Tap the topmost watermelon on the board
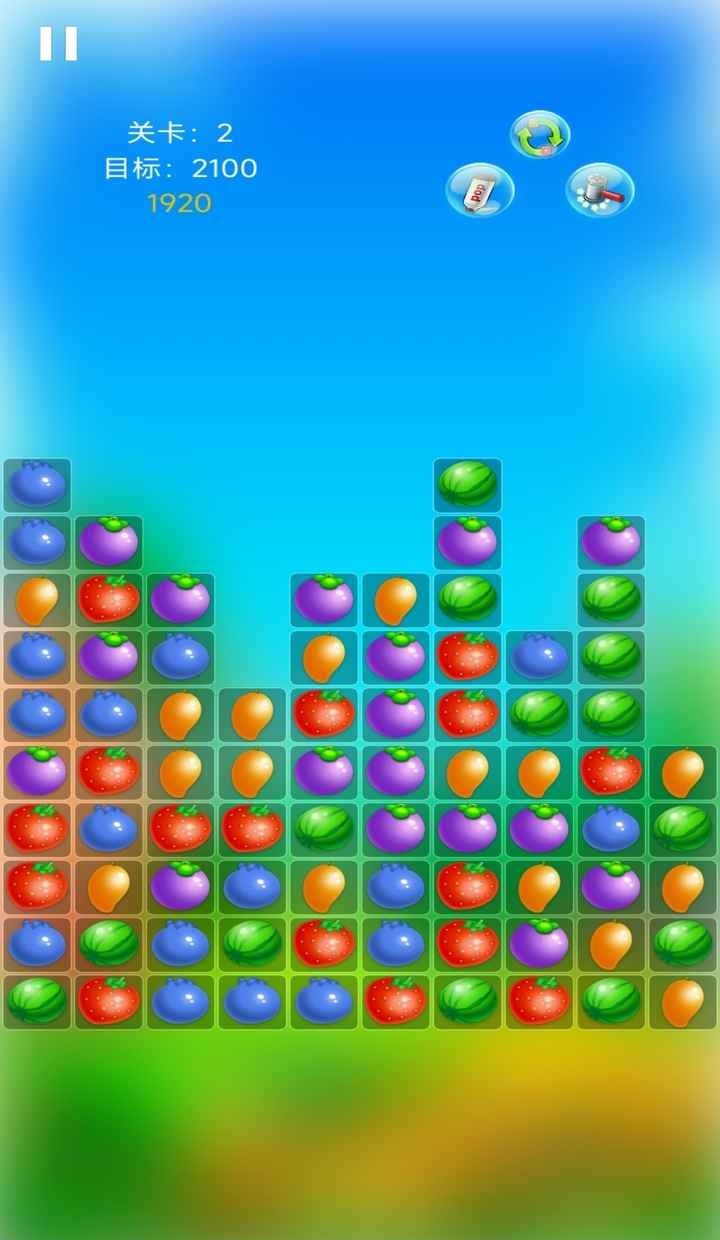The height and width of the screenshot is (1240, 720). click(x=467, y=485)
